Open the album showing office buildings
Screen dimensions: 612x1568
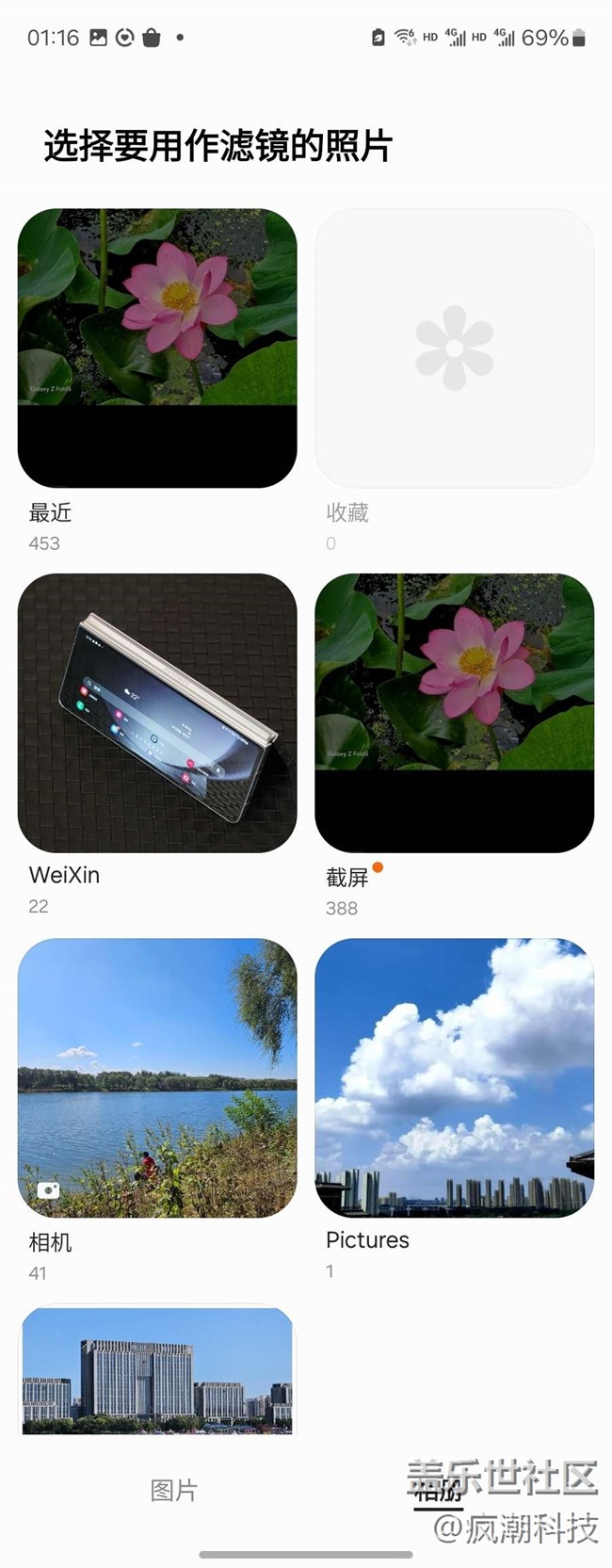157,1370
